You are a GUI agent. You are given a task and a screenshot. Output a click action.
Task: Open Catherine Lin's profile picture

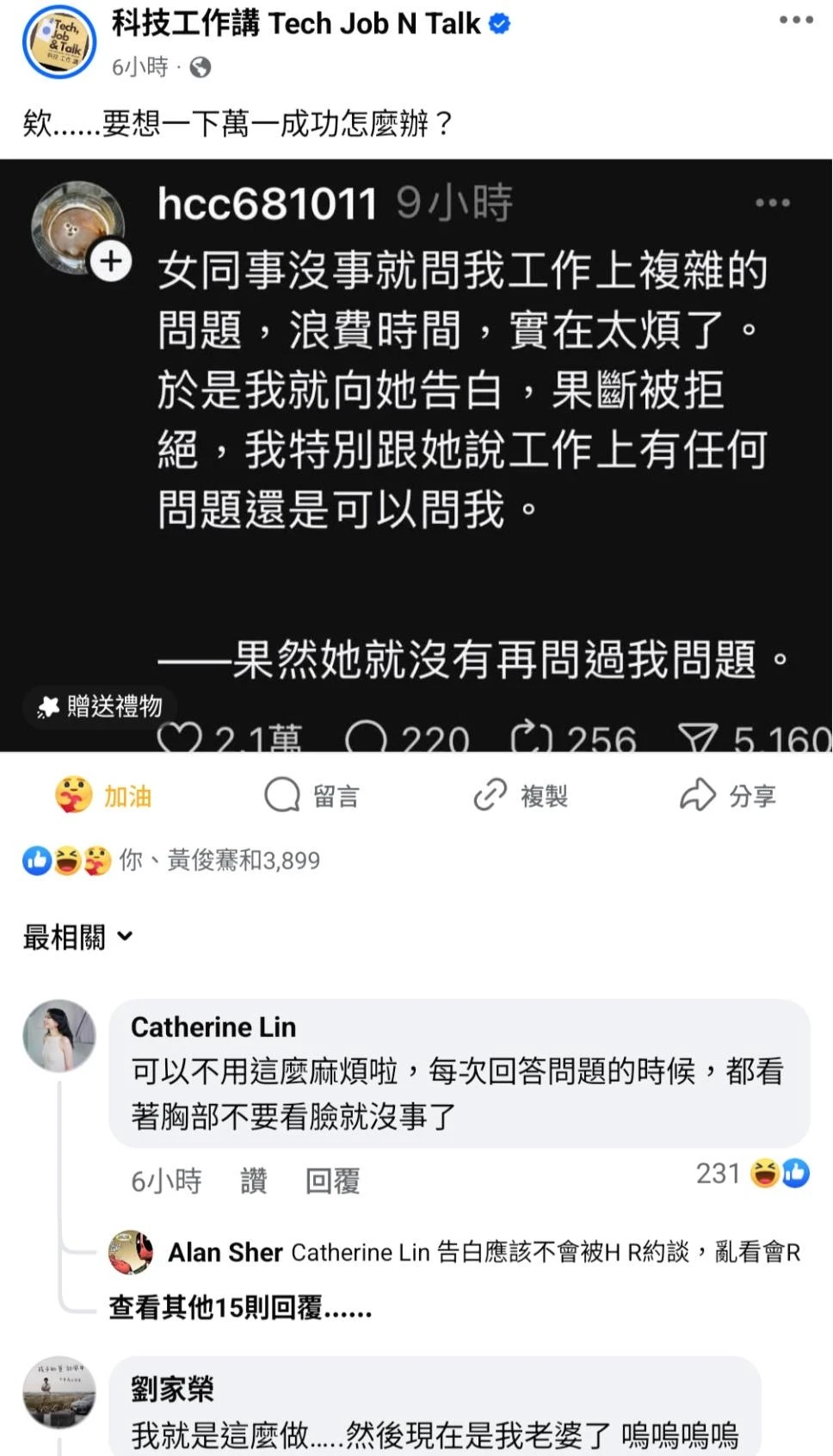point(59,1035)
